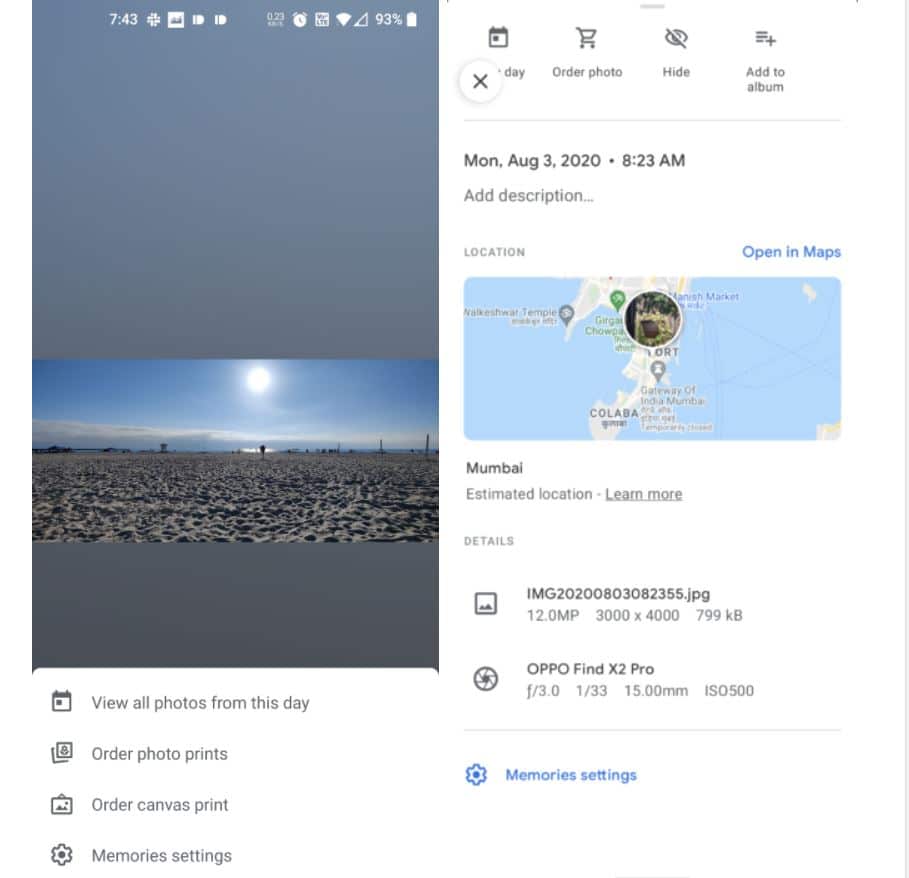Viewport: 909px width, 878px height.
Task: View all photos from this day
Action: [200, 703]
